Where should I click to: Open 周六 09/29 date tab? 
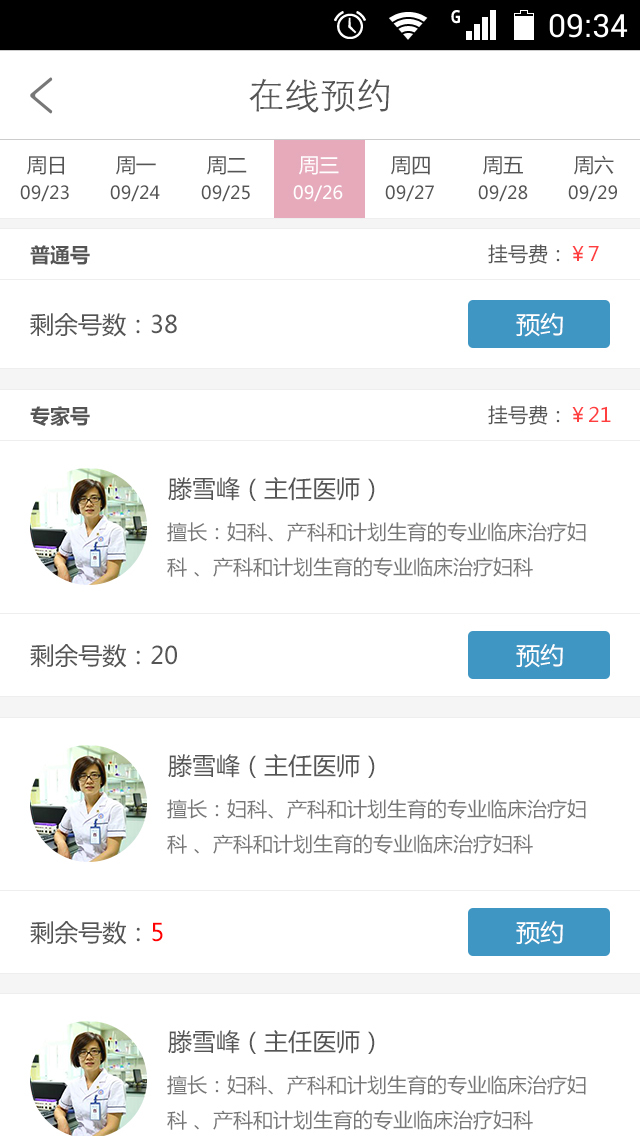(593, 179)
